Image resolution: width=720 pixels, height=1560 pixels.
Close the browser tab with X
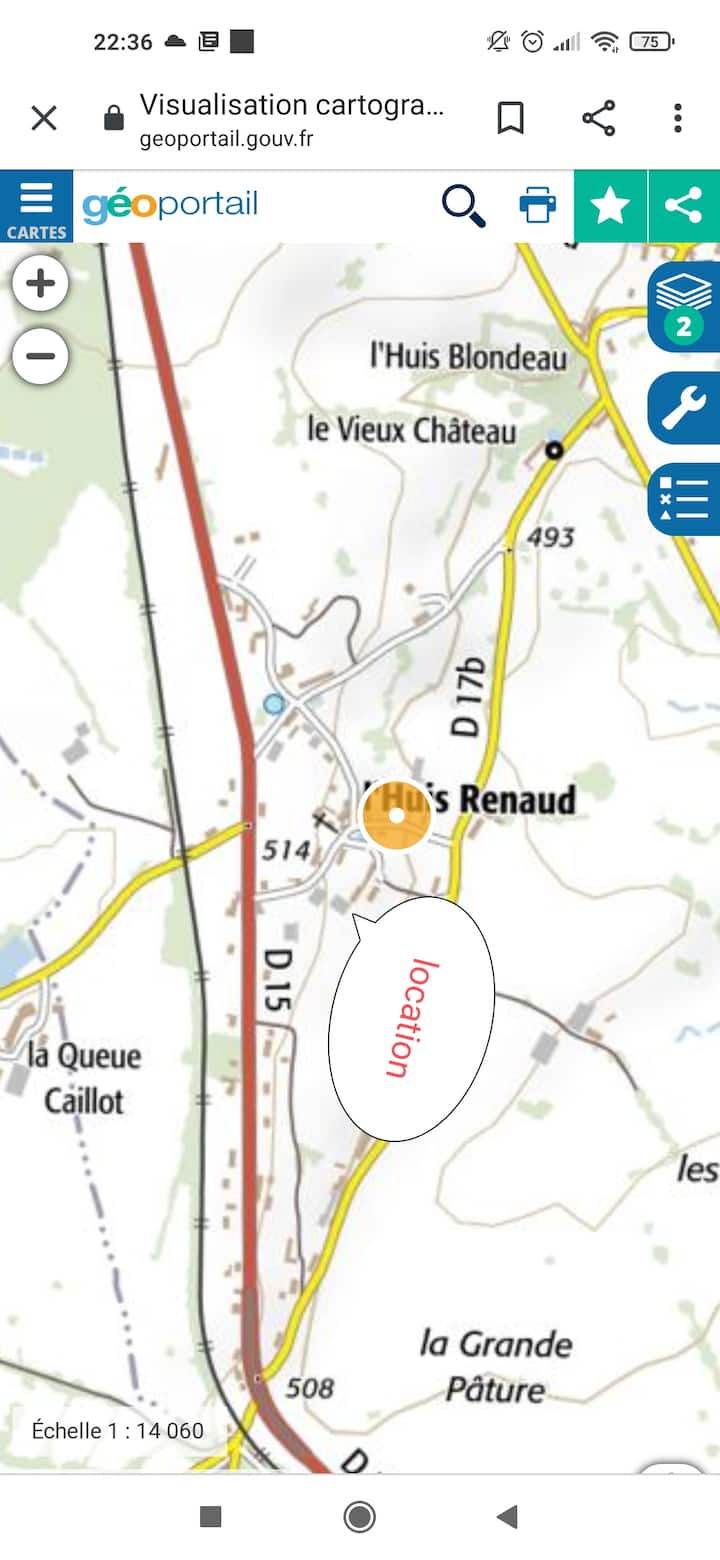pos(44,119)
